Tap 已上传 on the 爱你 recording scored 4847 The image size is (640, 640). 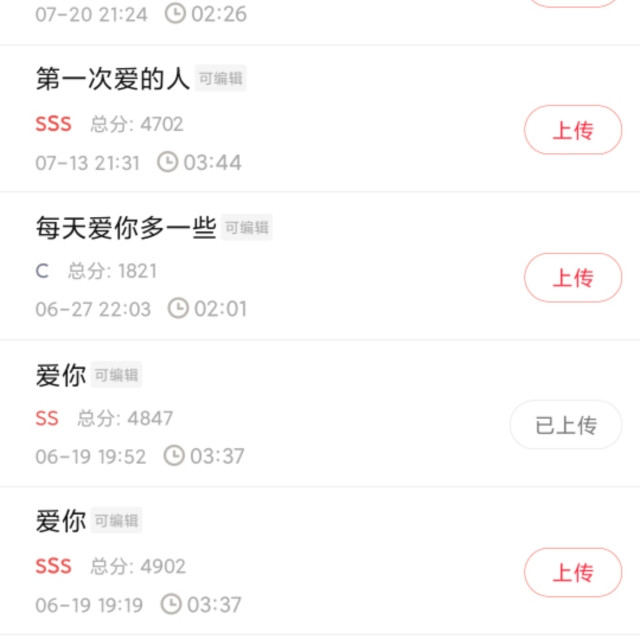566,425
